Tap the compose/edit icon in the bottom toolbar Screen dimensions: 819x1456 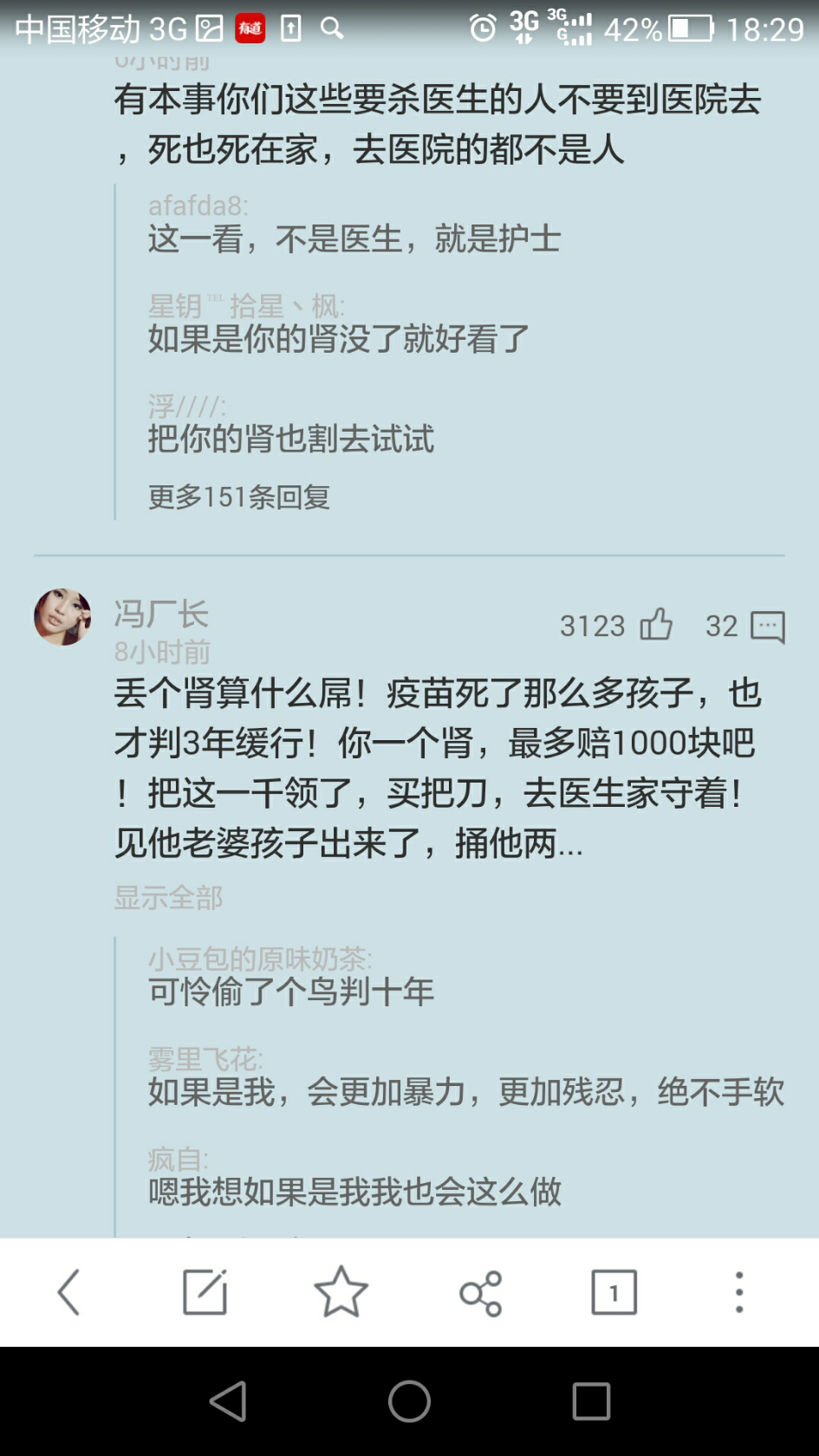coord(205,1291)
